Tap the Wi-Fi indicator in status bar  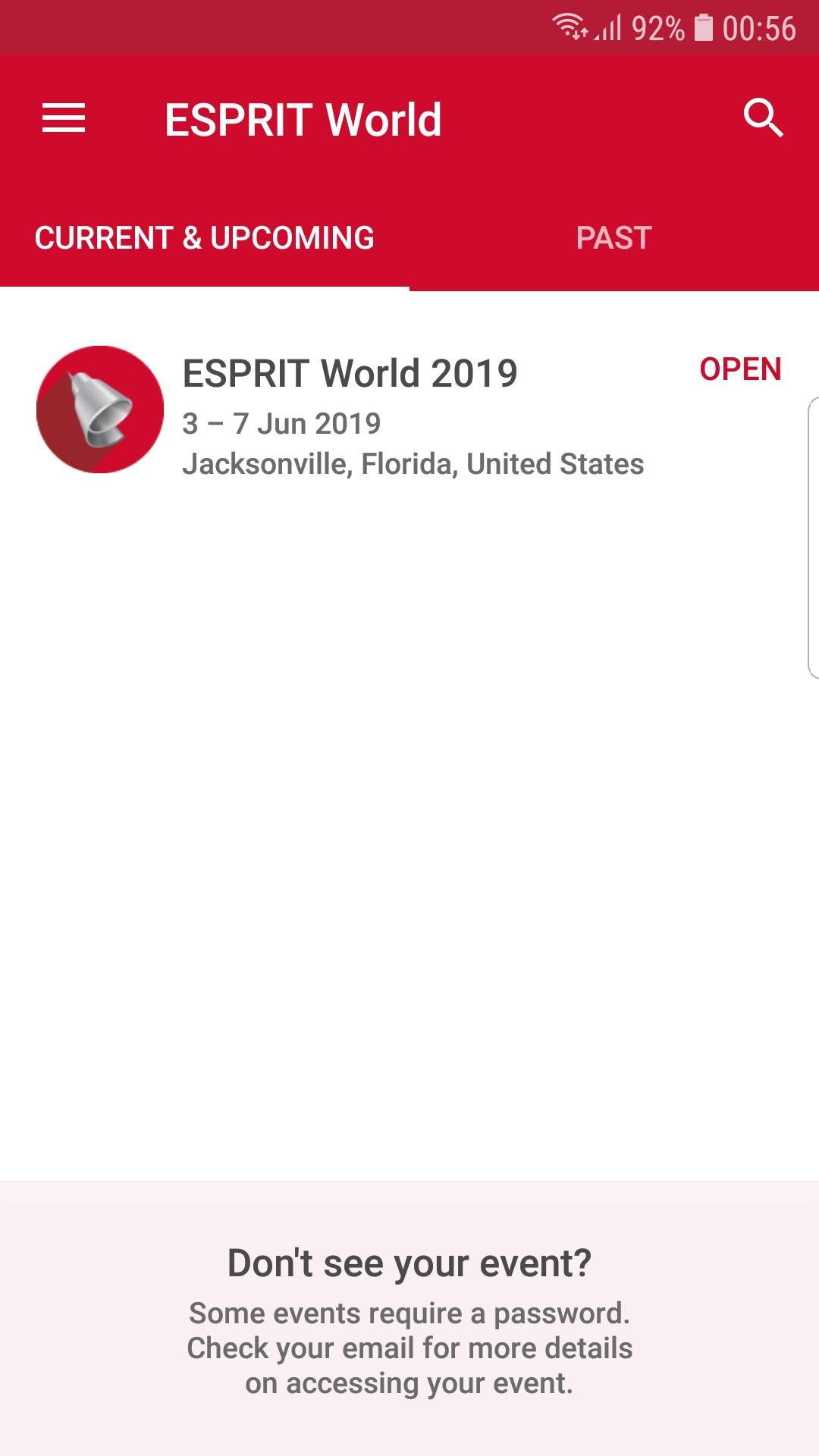point(569,24)
